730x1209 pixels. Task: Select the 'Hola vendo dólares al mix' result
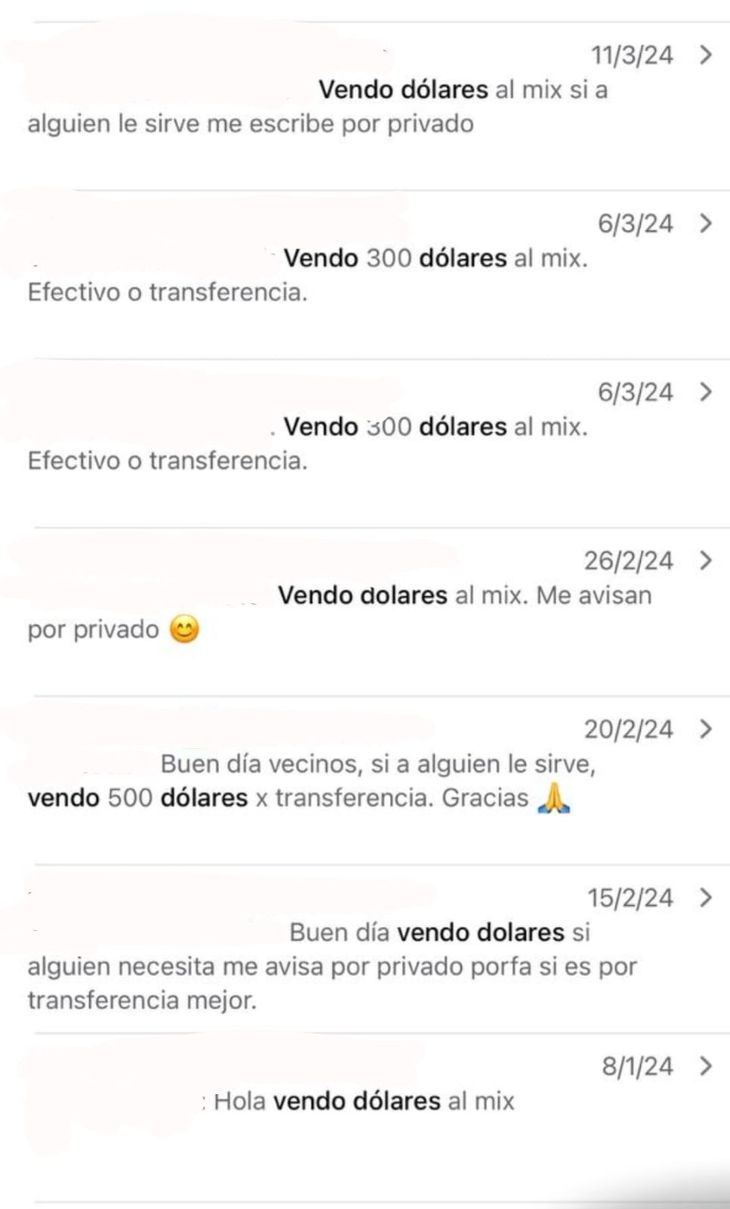click(364, 1102)
